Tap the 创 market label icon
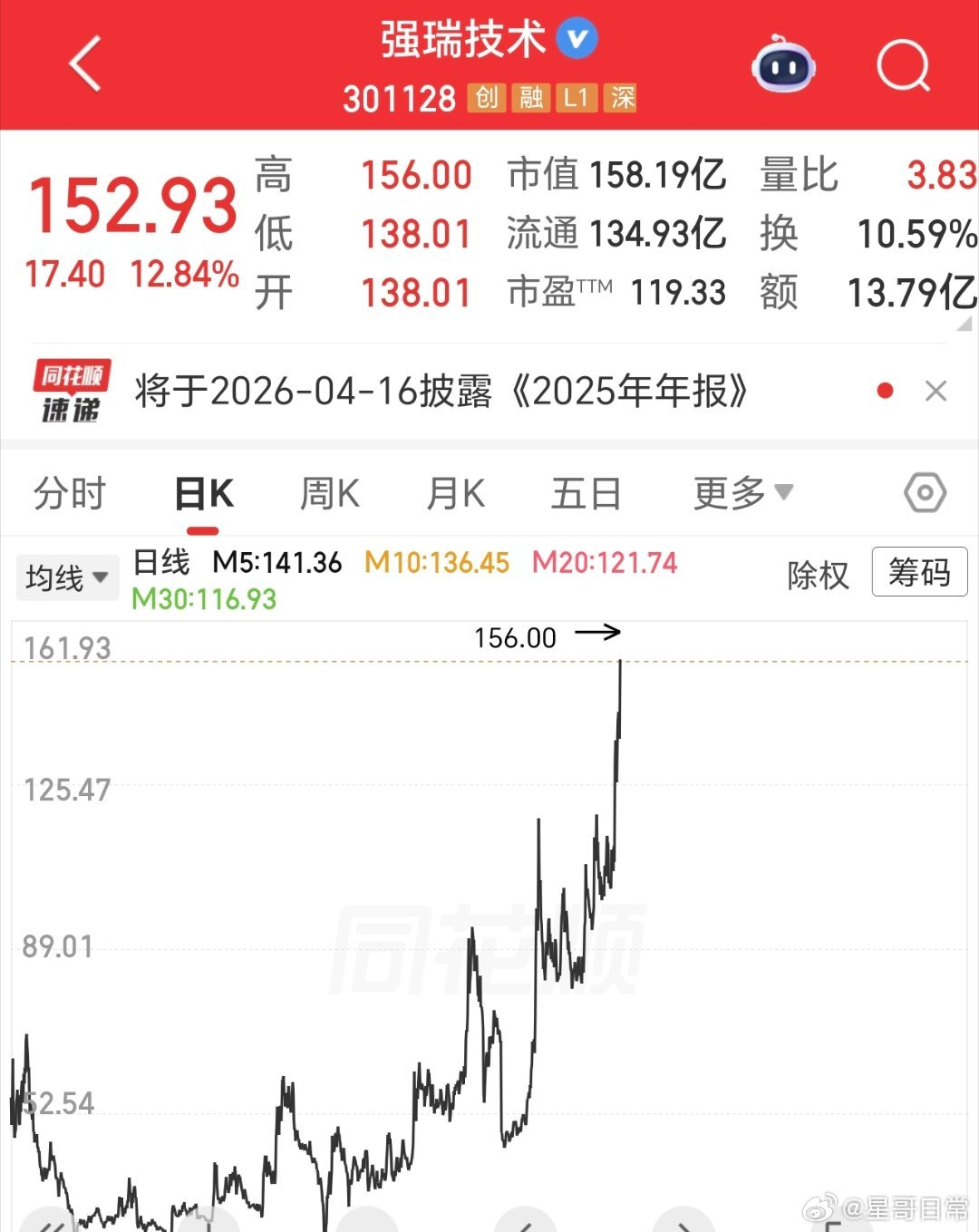 click(486, 99)
